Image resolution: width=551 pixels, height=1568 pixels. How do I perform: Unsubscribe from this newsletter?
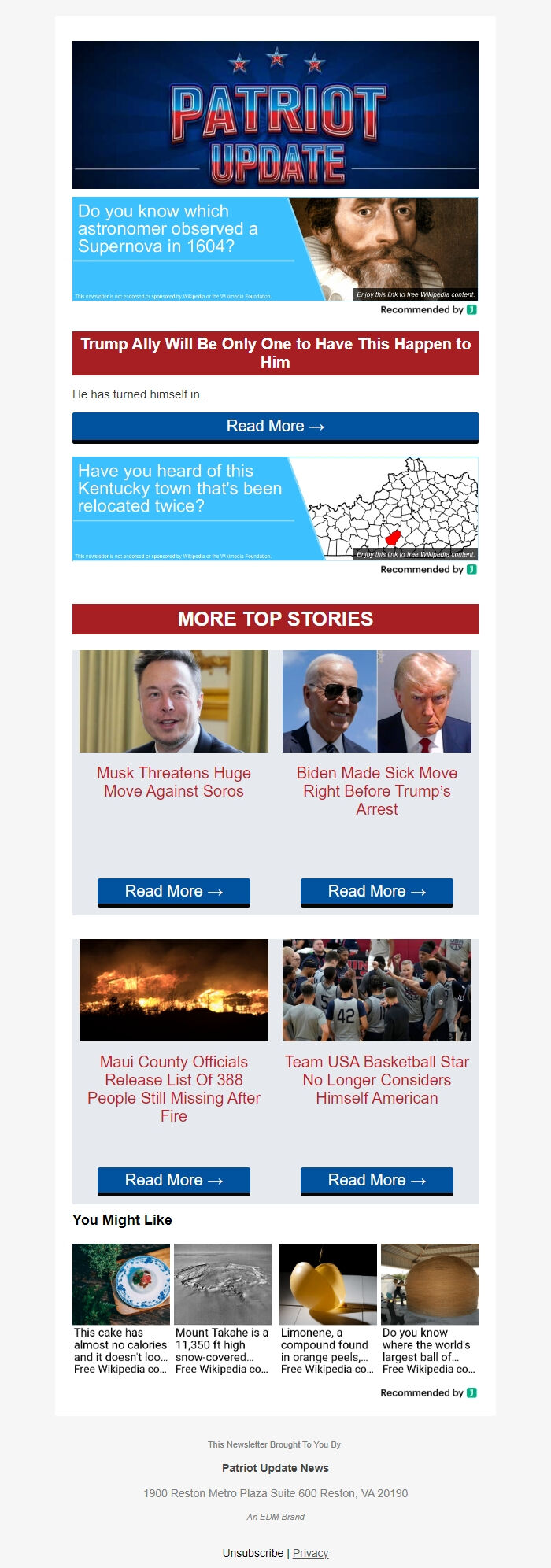point(253,1553)
